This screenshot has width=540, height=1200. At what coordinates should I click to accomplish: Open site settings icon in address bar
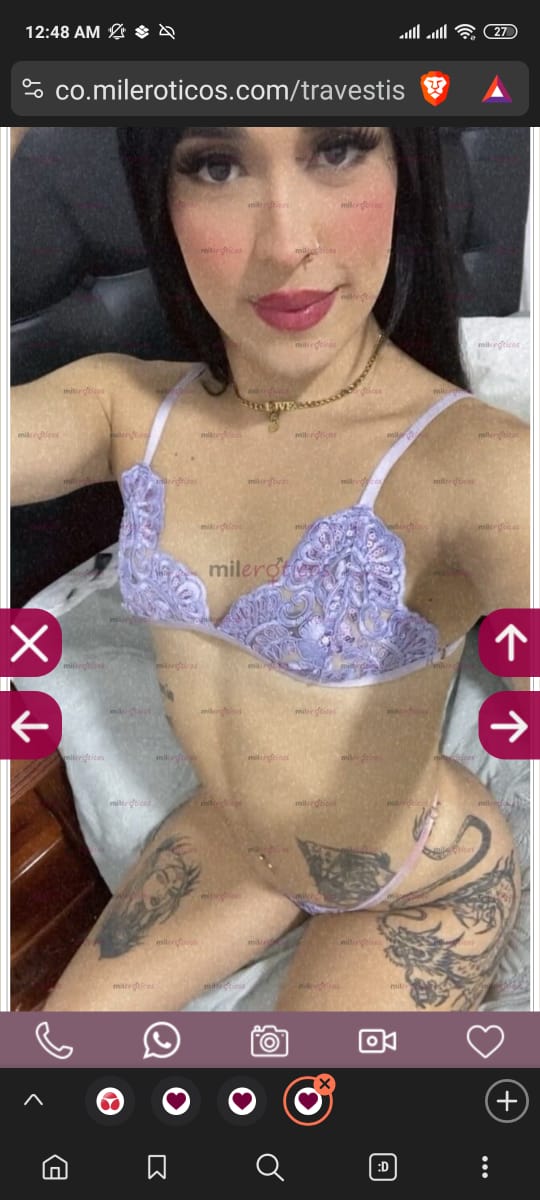pyautogui.click(x=33, y=90)
